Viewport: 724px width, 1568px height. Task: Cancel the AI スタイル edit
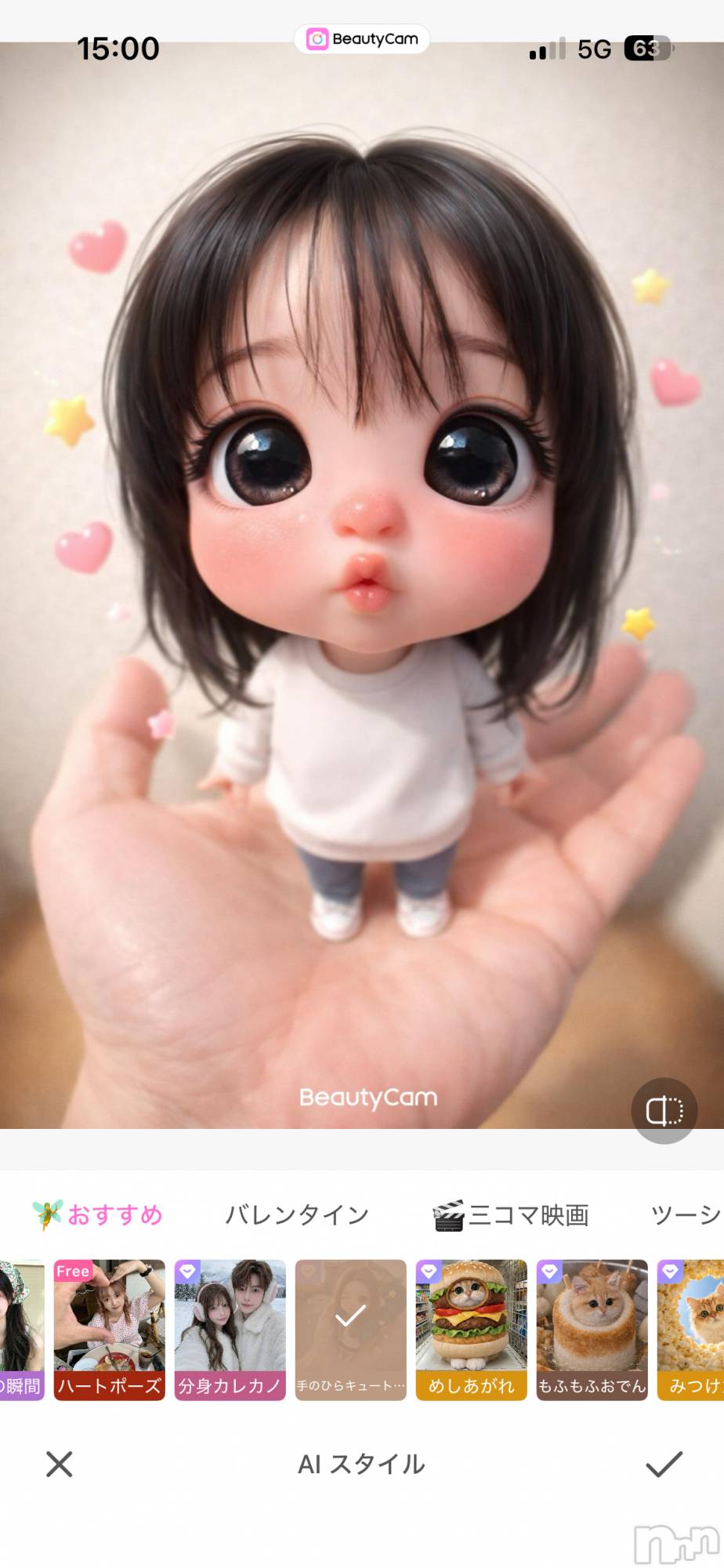[x=60, y=1464]
